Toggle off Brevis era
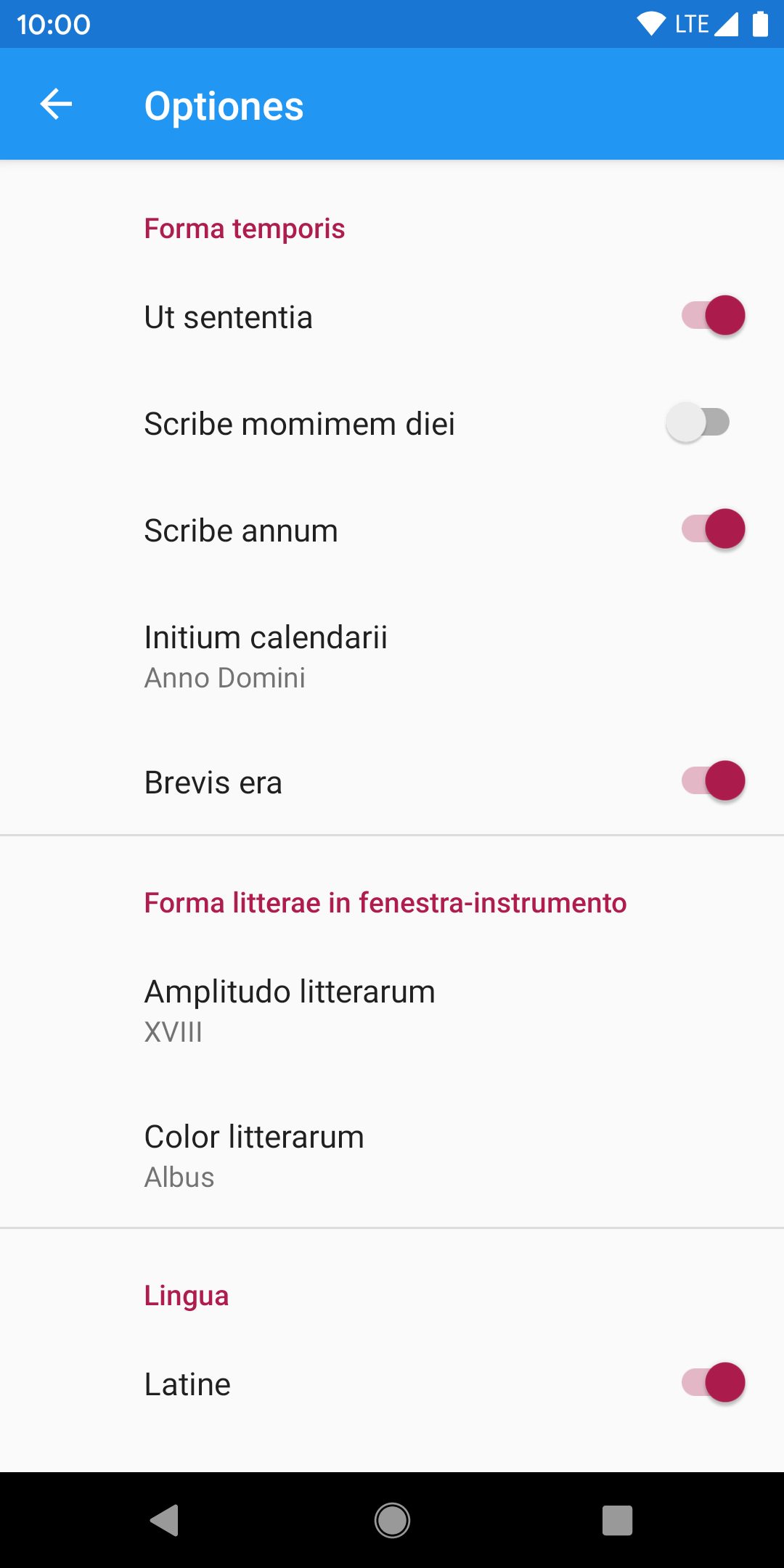784x1568 pixels. (713, 781)
